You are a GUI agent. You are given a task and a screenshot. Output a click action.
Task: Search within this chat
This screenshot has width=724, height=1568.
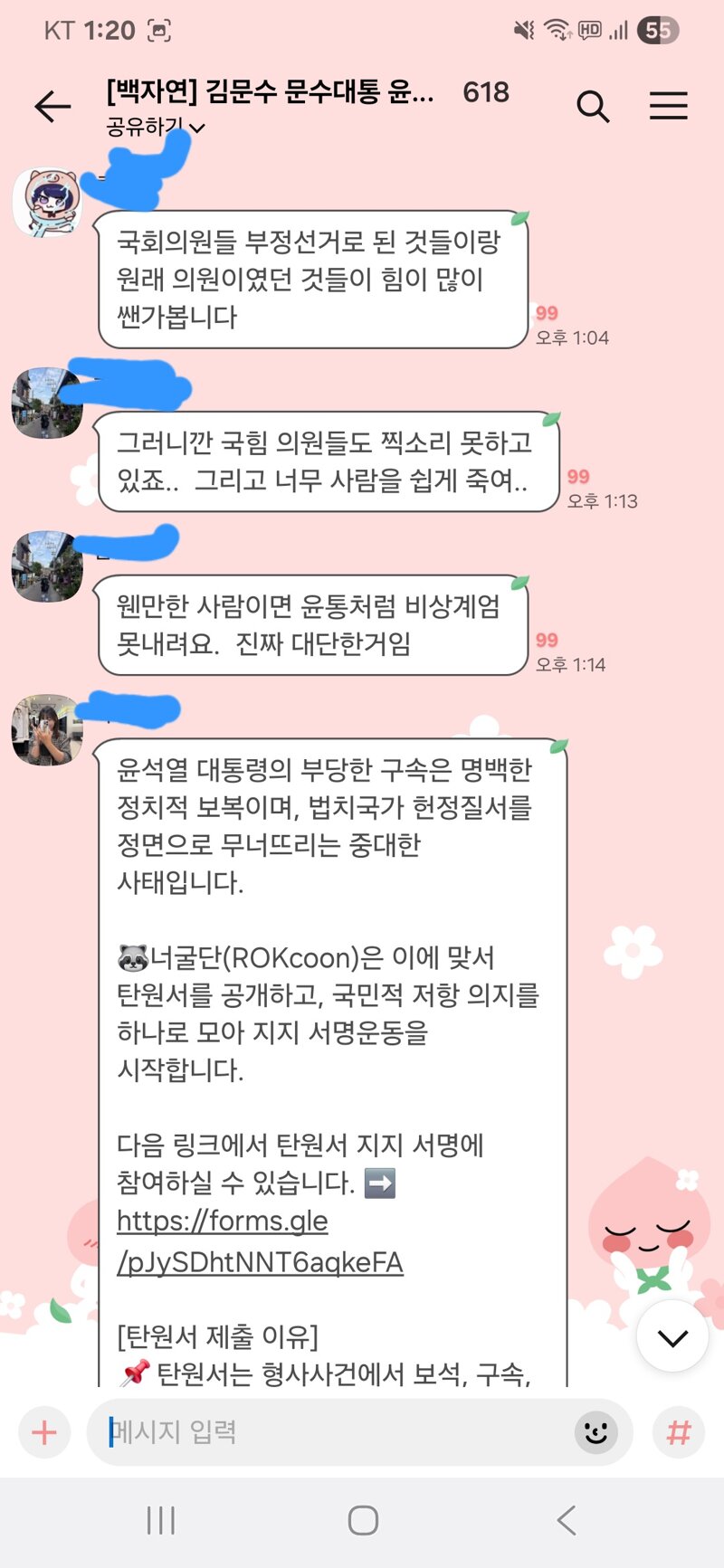point(593,107)
